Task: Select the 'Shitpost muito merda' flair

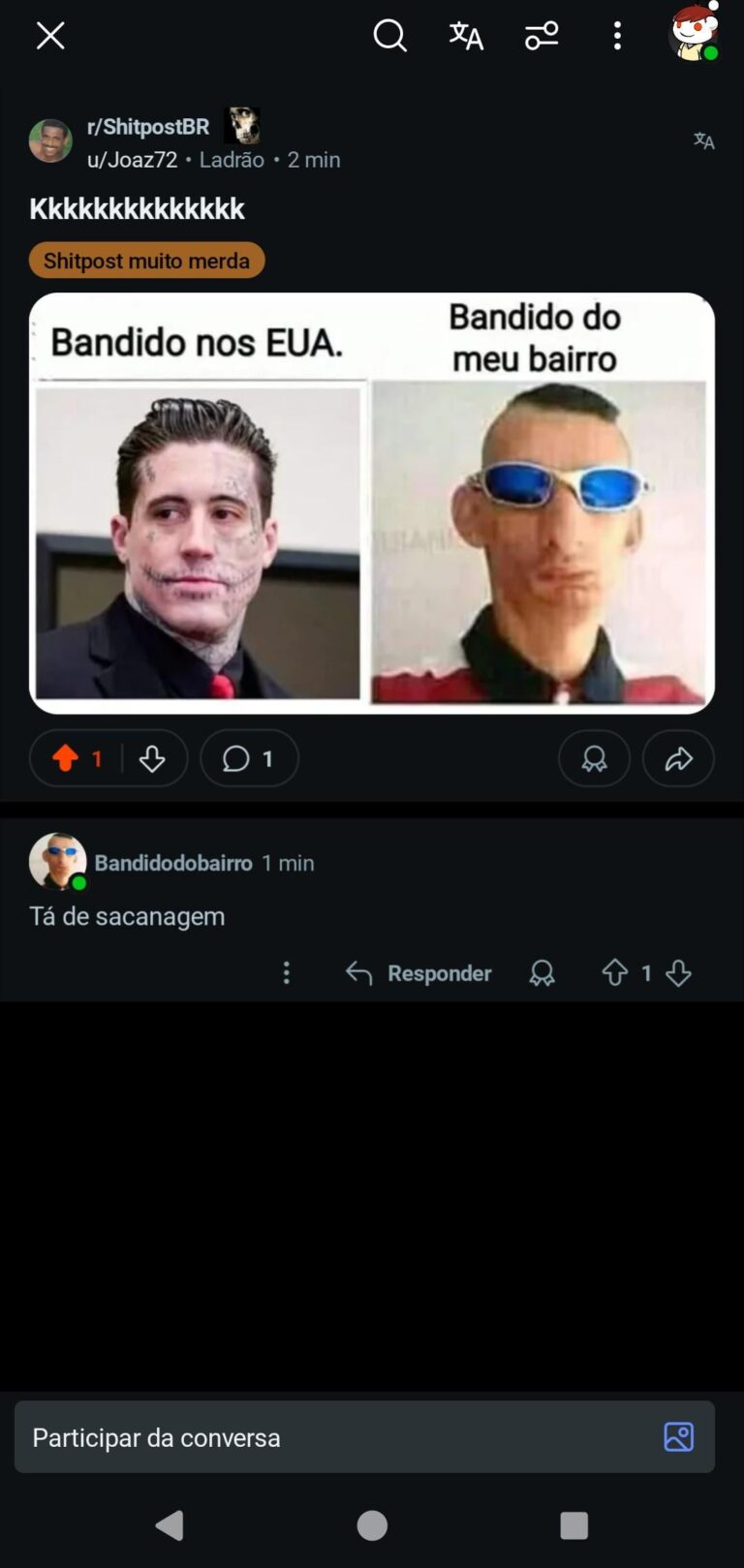Action: click(x=147, y=261)
